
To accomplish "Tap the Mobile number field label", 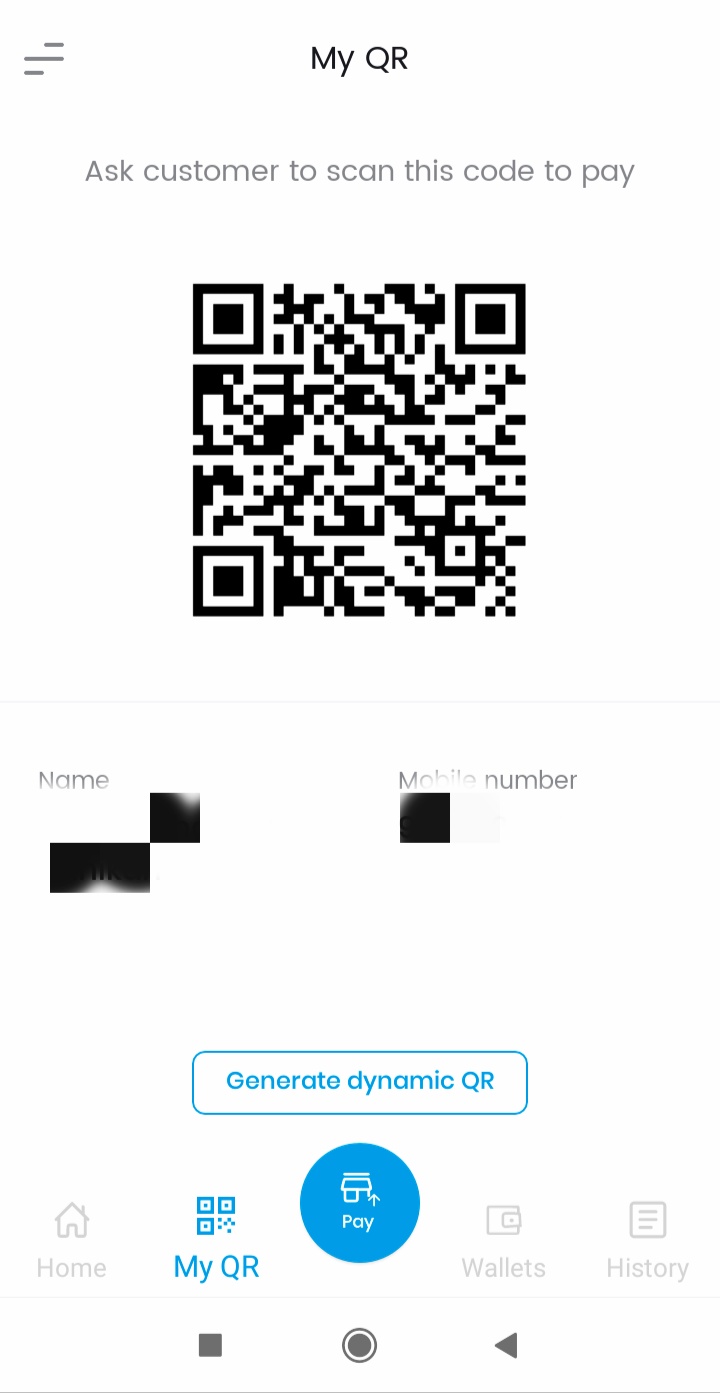I will (488, 780).
